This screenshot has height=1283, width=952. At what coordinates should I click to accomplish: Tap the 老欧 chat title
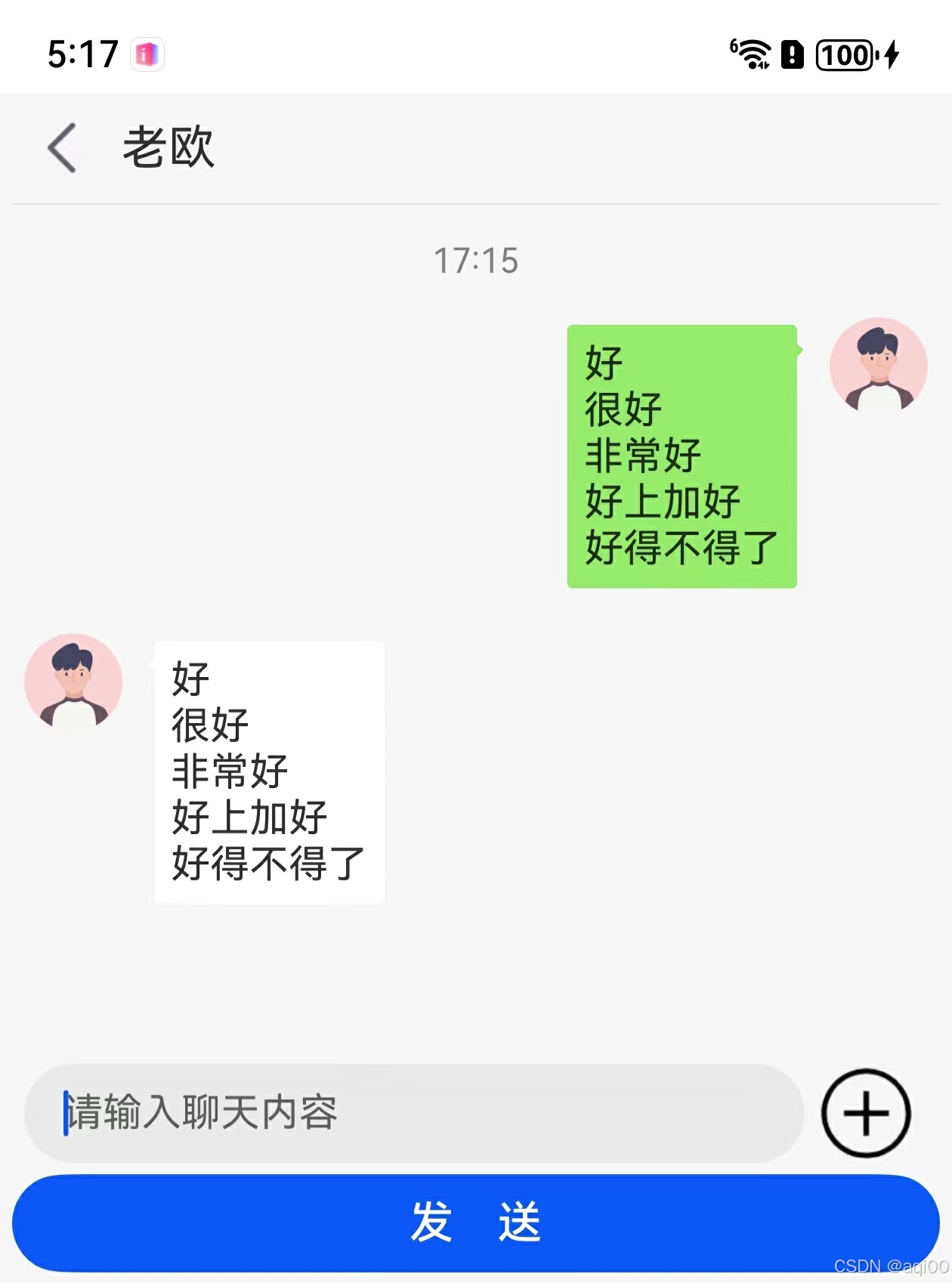(168, 148)
